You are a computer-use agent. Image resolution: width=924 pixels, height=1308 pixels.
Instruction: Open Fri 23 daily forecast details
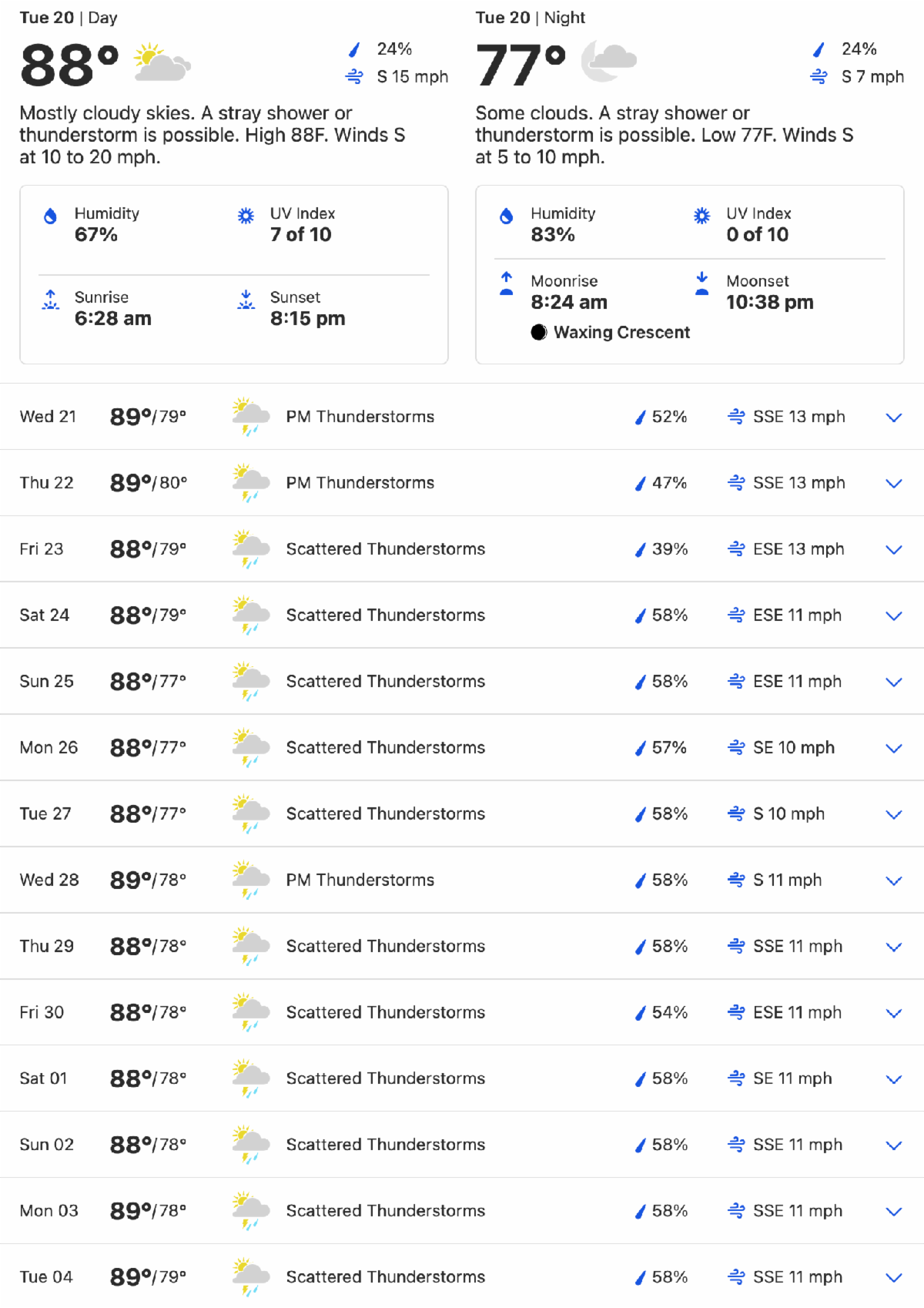pyautogui.click(x=893, y=550)
